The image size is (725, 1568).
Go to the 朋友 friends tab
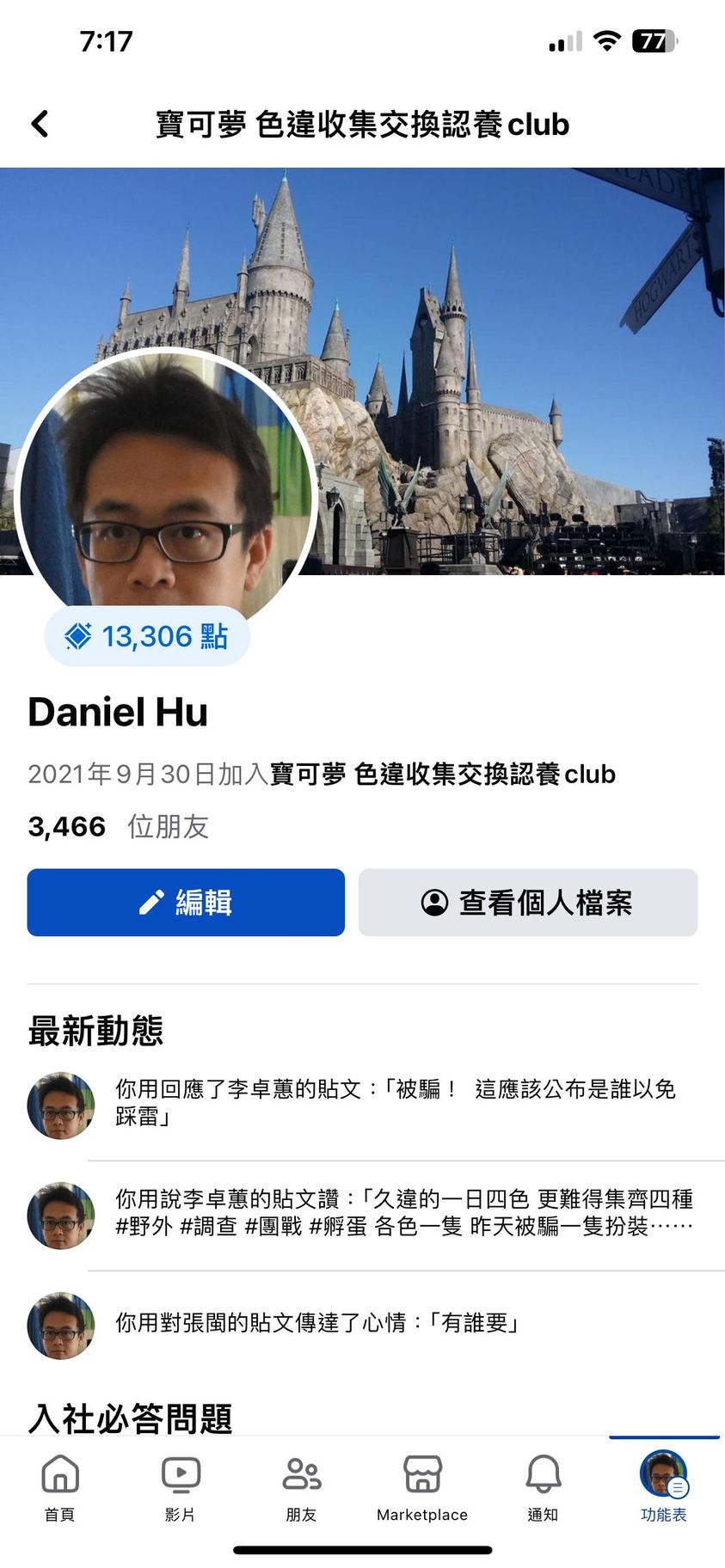pyautogui.click(x=301, y=1487)
